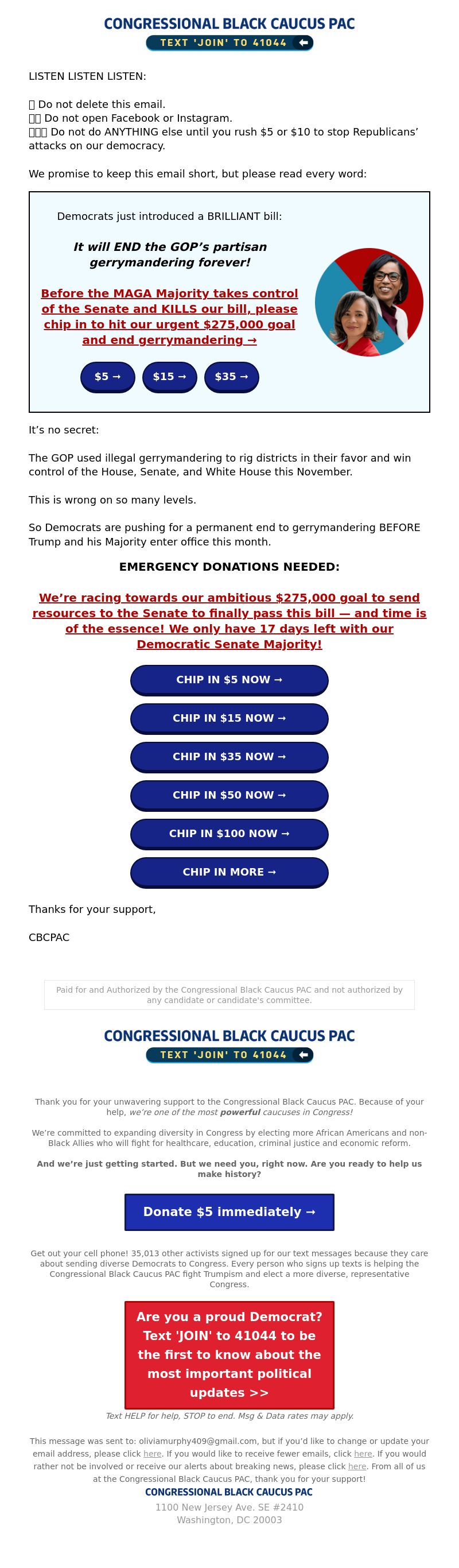Select the $15 quick donation button
The height and width of the screenshot is (1568, 459).
(x=170, y=377)
